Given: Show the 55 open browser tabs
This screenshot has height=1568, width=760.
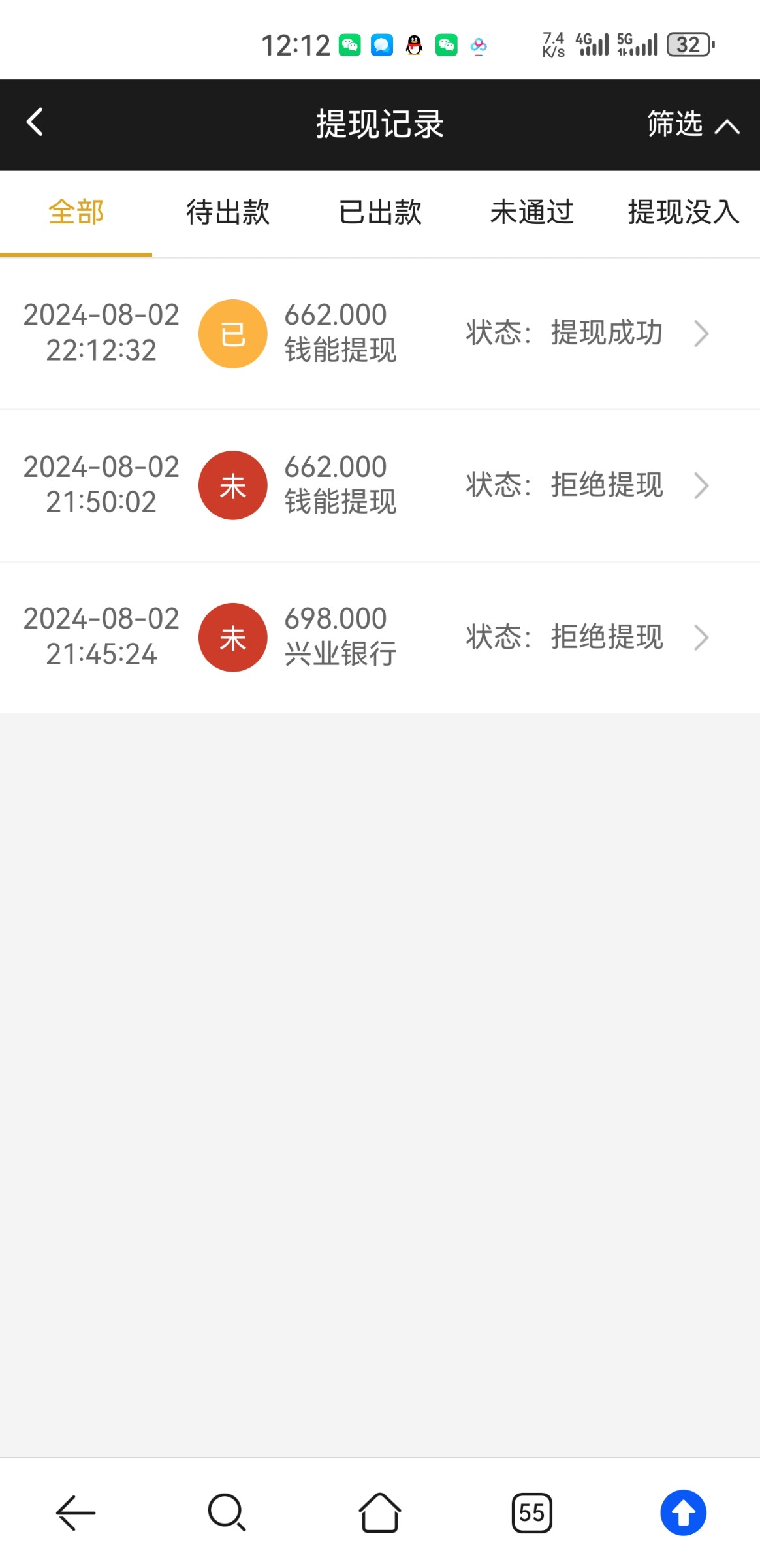Looking at the screenshot, I should click(531, 1512).
